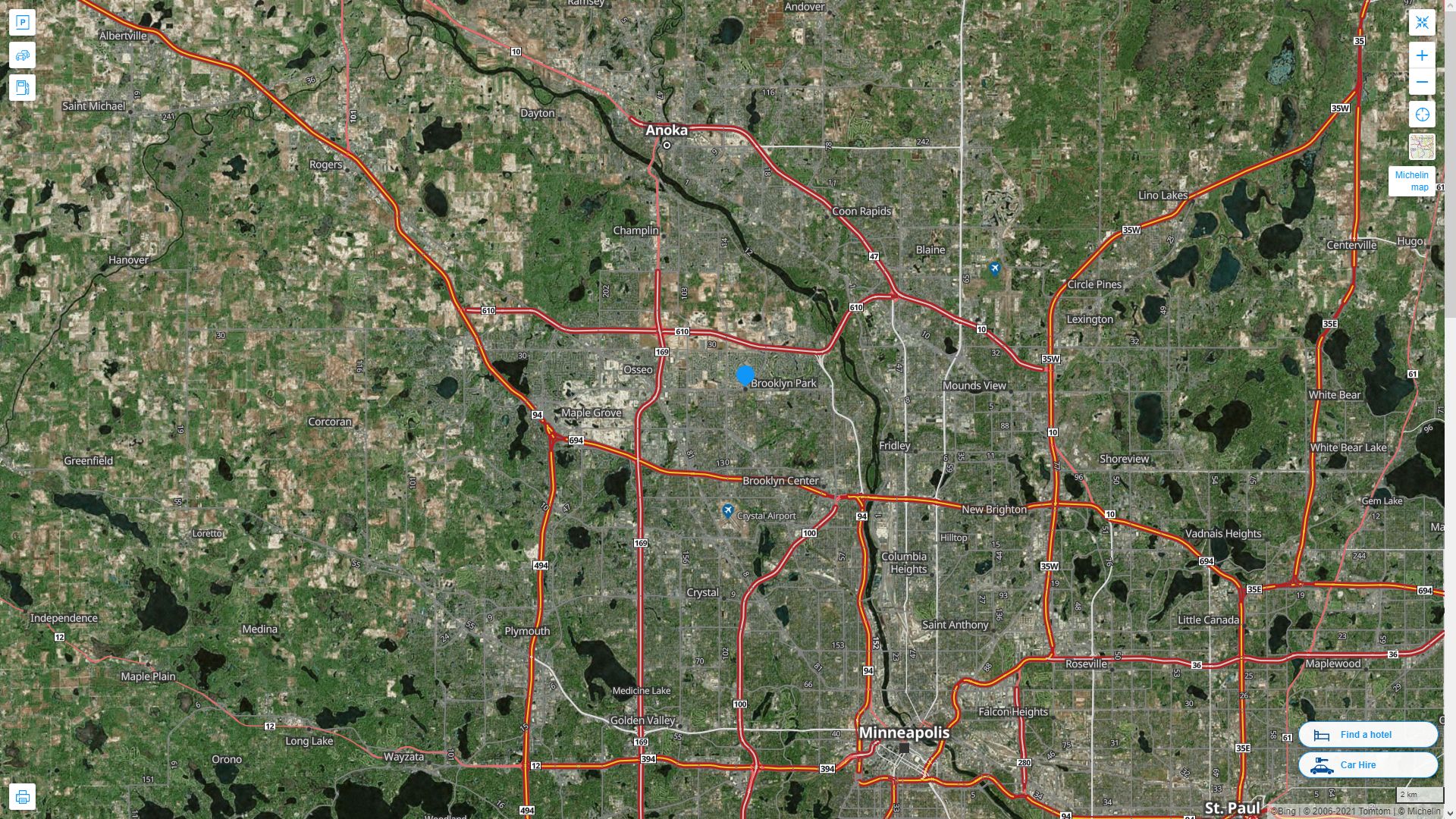Center the map on my location
Screen dimensions: 1456x819
tap(1422, 115)
